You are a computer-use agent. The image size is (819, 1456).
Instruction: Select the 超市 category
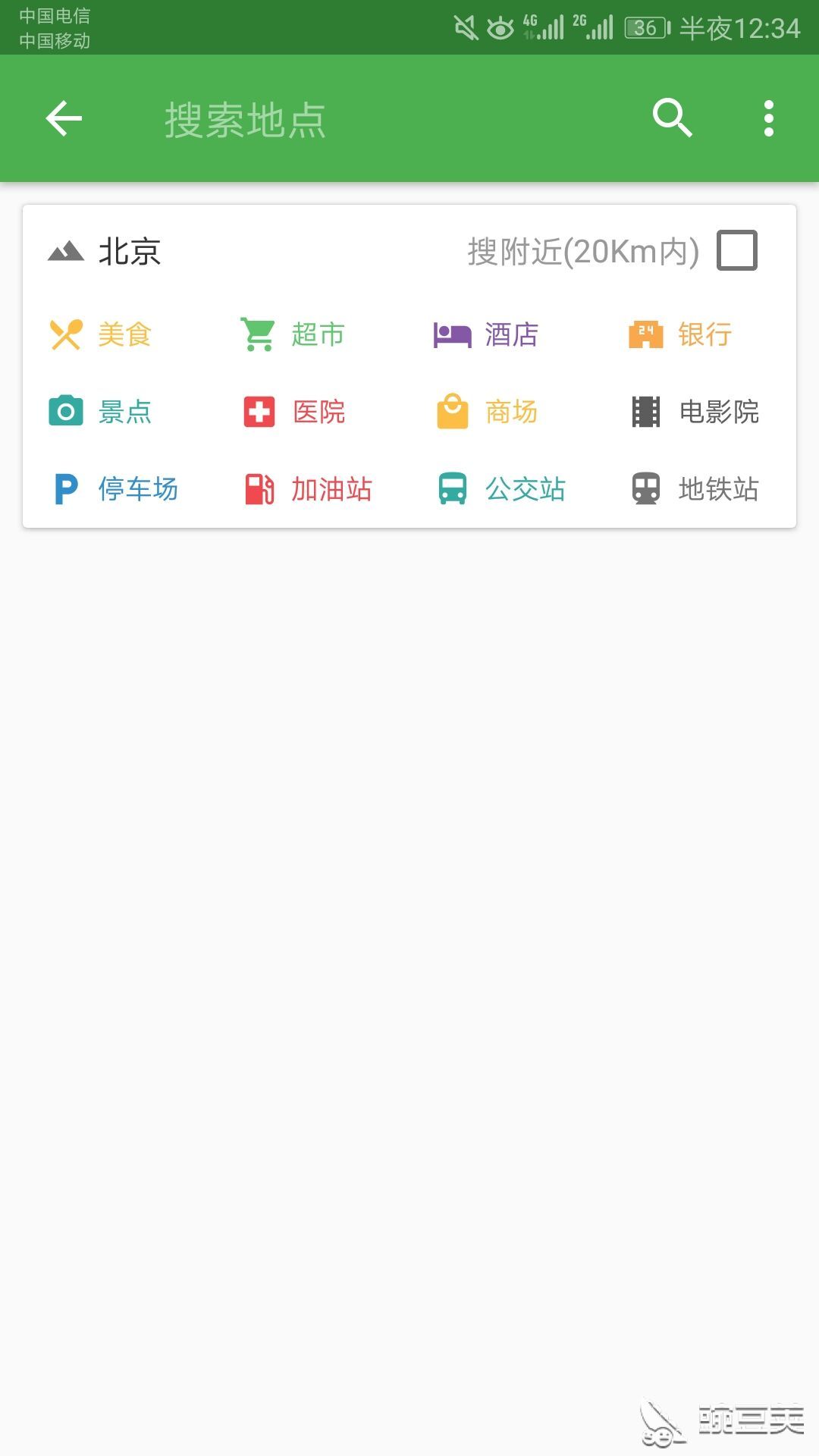[x=293, y=334]
